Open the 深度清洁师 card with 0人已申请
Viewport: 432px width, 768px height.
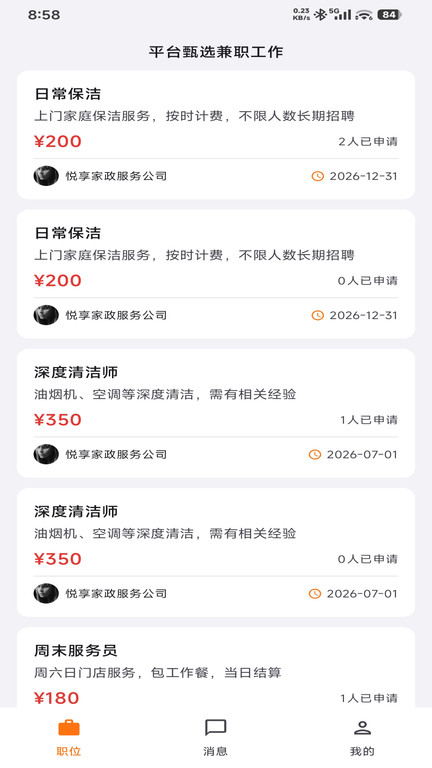coord(216,552)
